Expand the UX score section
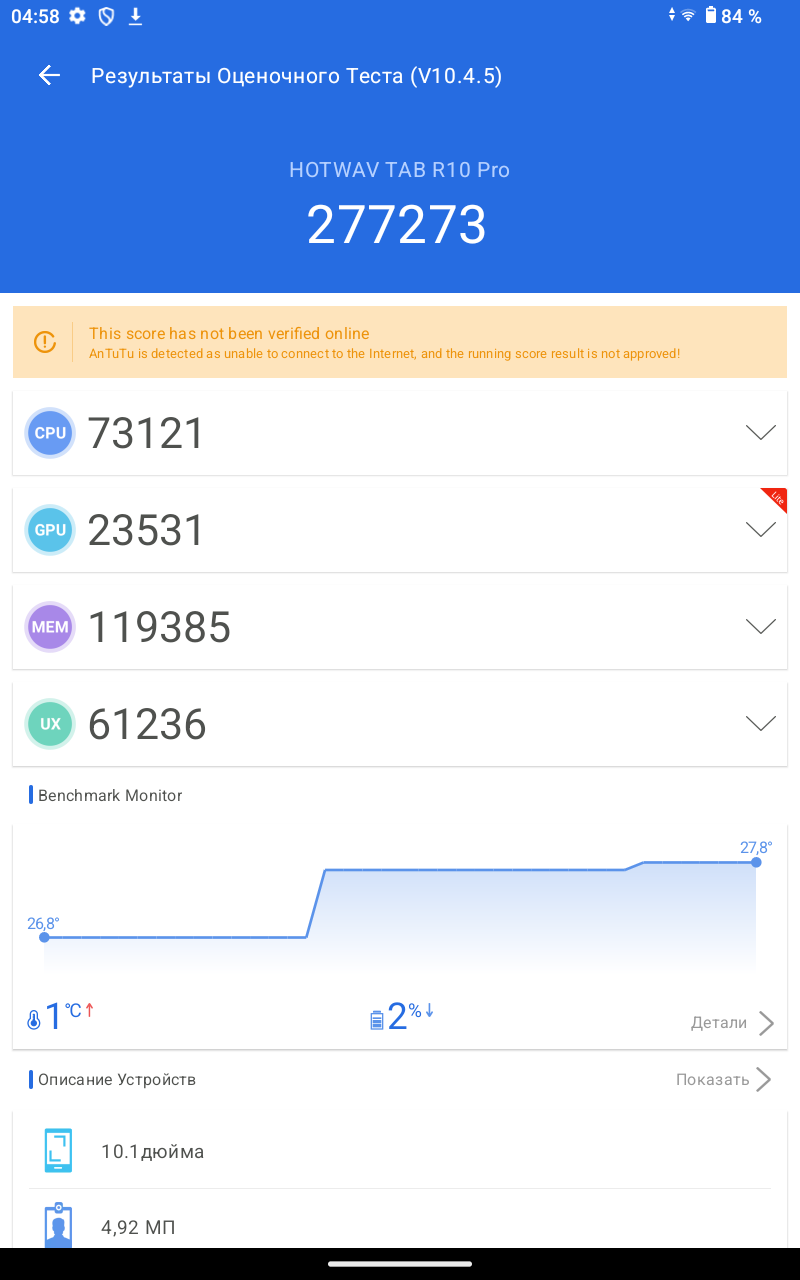The image size is (800, 1280). [x=760, y=724]
